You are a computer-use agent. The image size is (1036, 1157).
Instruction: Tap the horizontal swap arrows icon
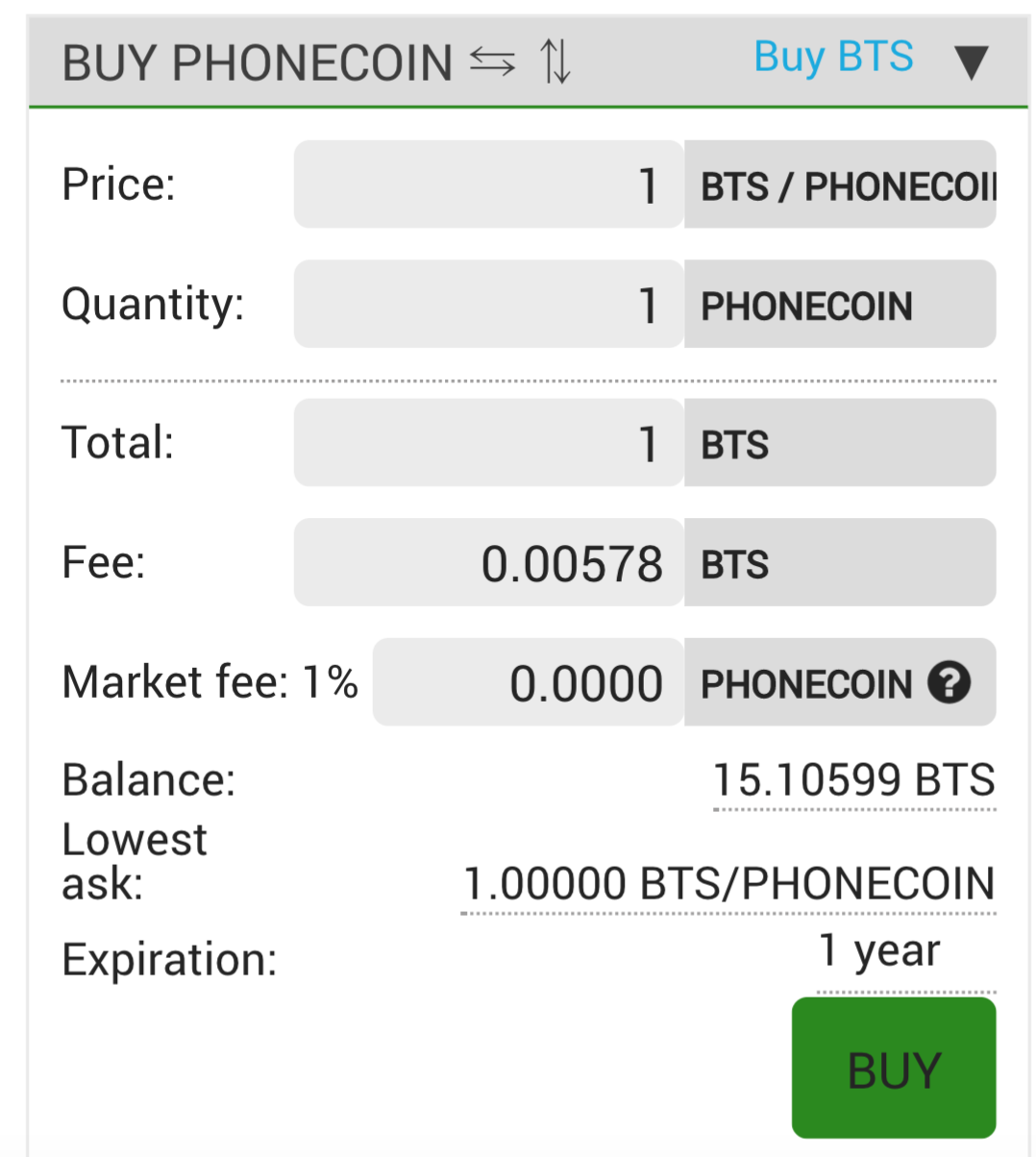point(492,62)
